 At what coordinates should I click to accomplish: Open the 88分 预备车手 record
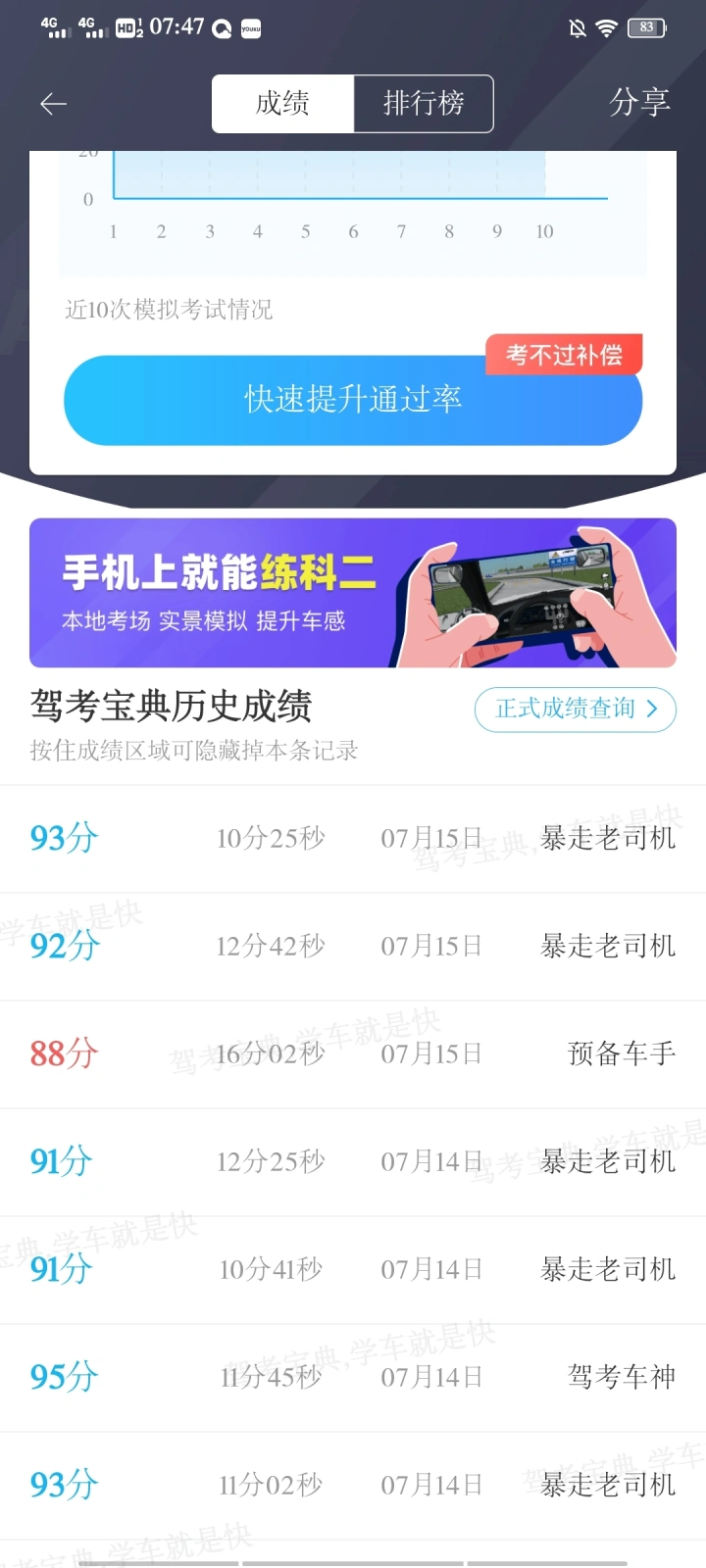[353, 1054]
